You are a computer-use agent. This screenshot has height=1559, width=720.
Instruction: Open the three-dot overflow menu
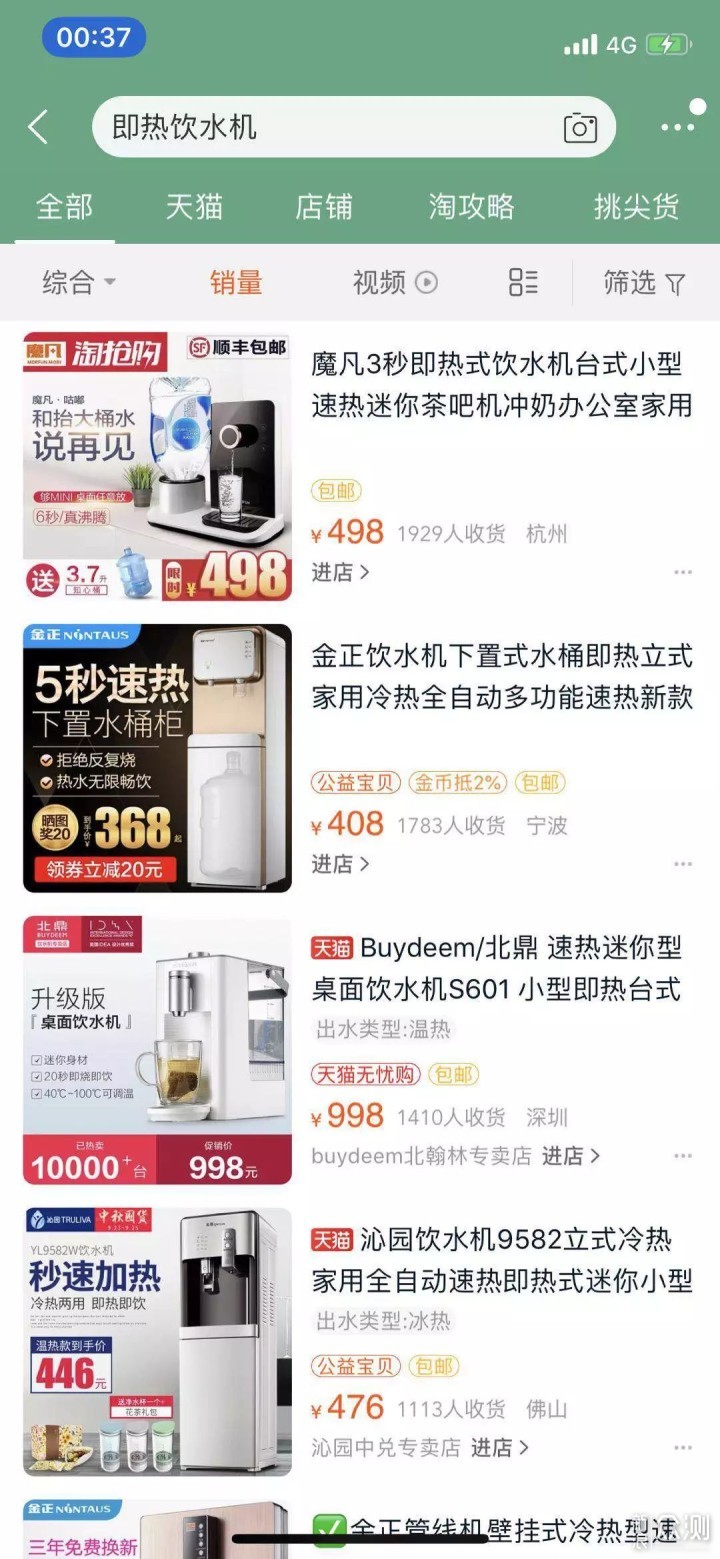[678, 127]
